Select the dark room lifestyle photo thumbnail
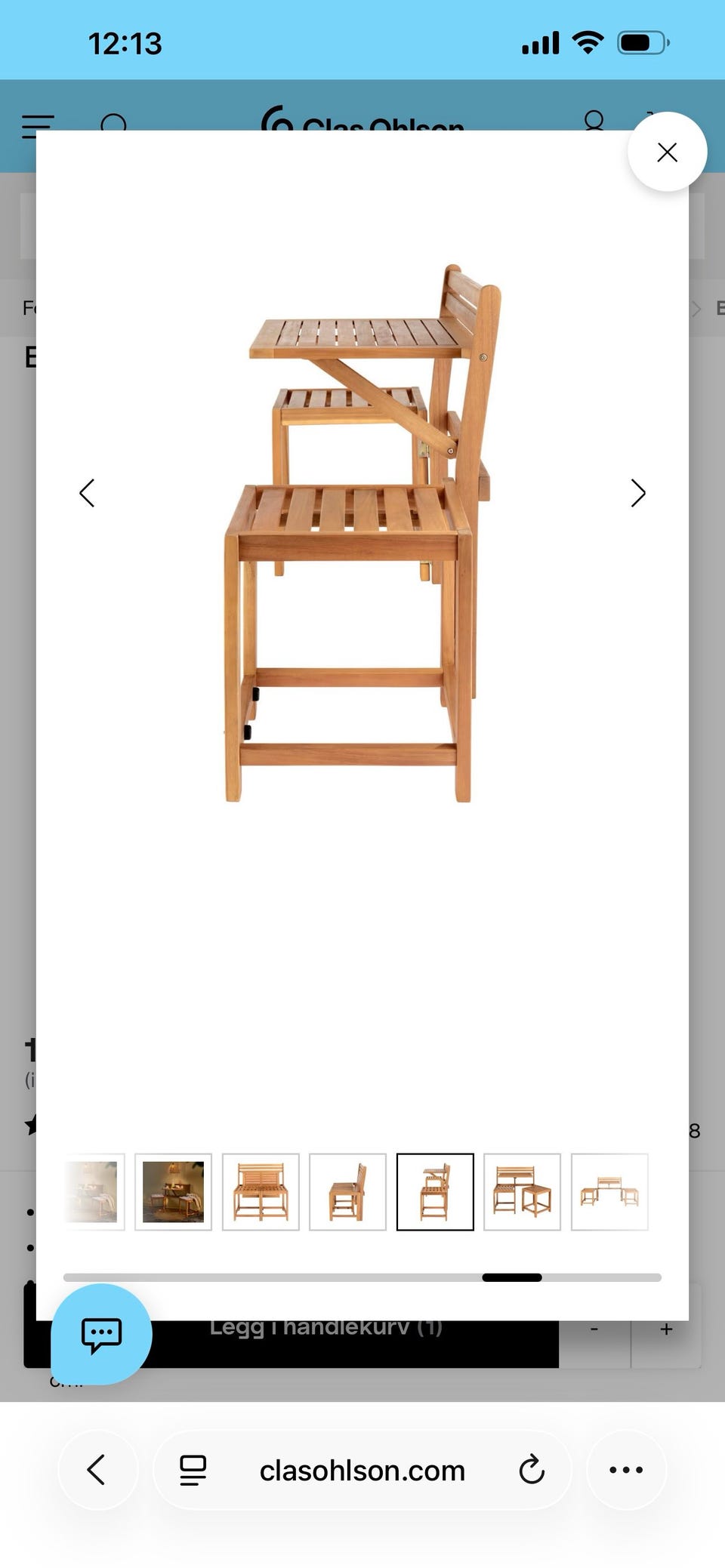725x1568 pixels. pyautogui.click(x=173, y=1192)
